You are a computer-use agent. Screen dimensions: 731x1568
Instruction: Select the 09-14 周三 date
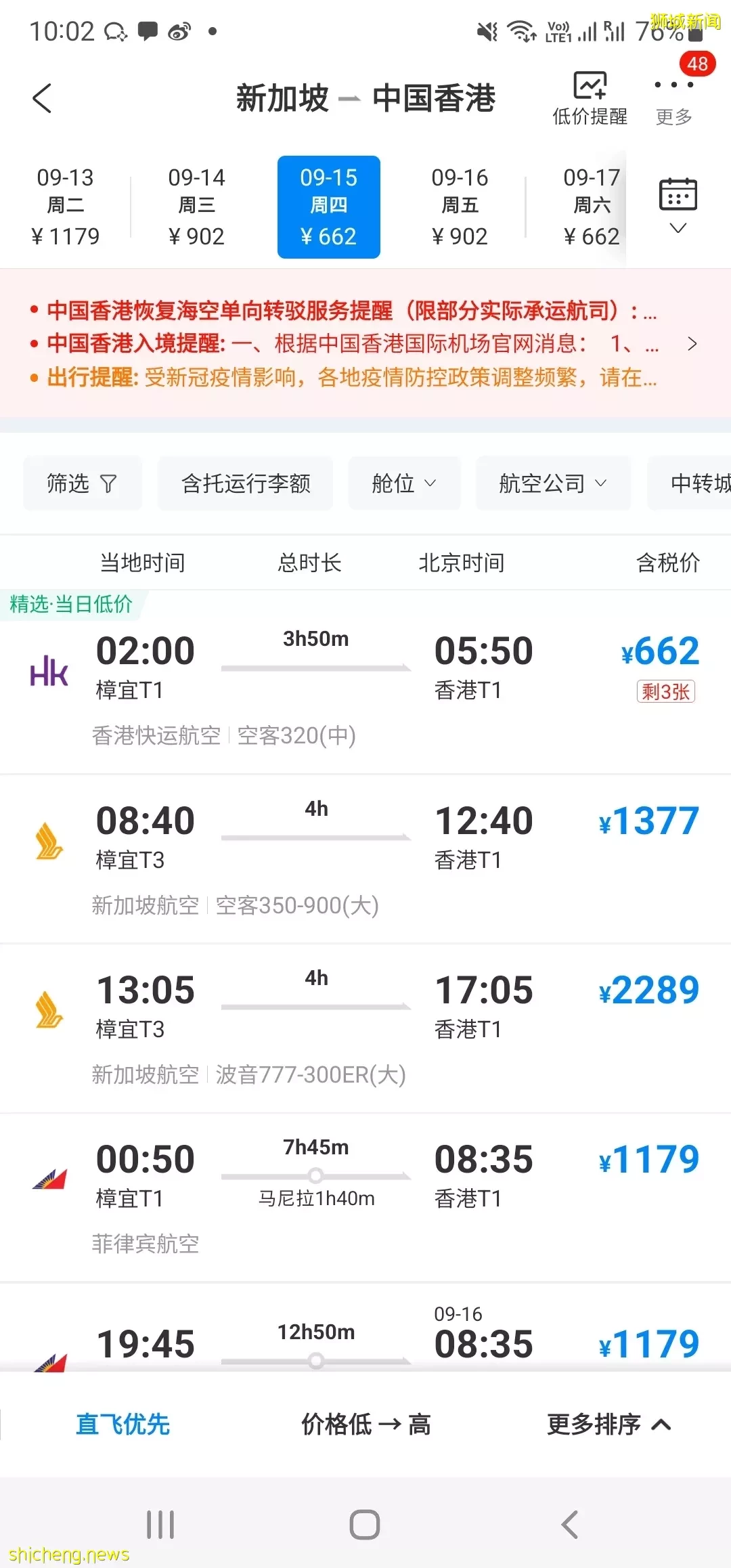click(x=196, y=207)
